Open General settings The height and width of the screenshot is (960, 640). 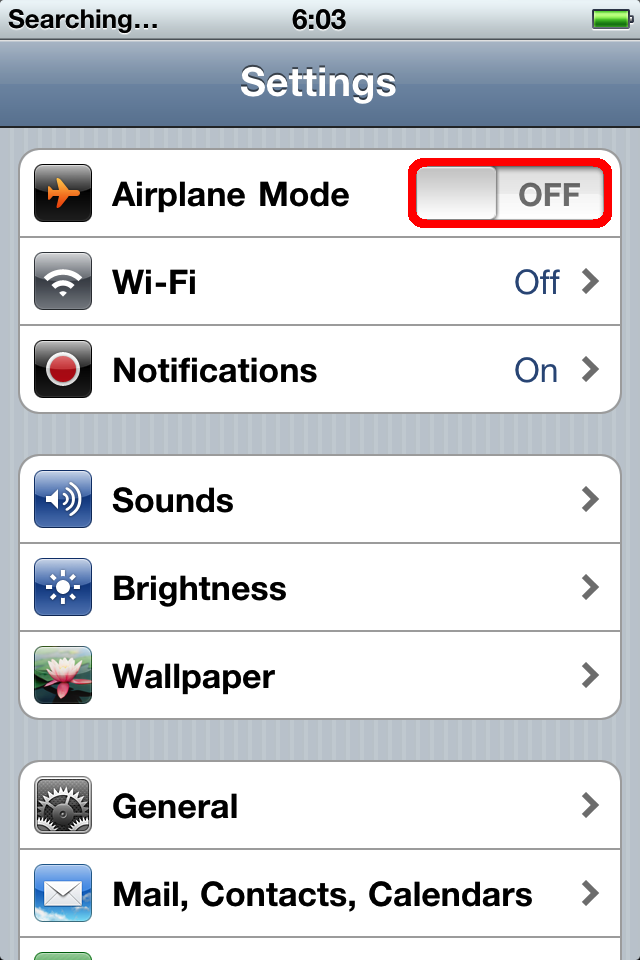(320, 806)
